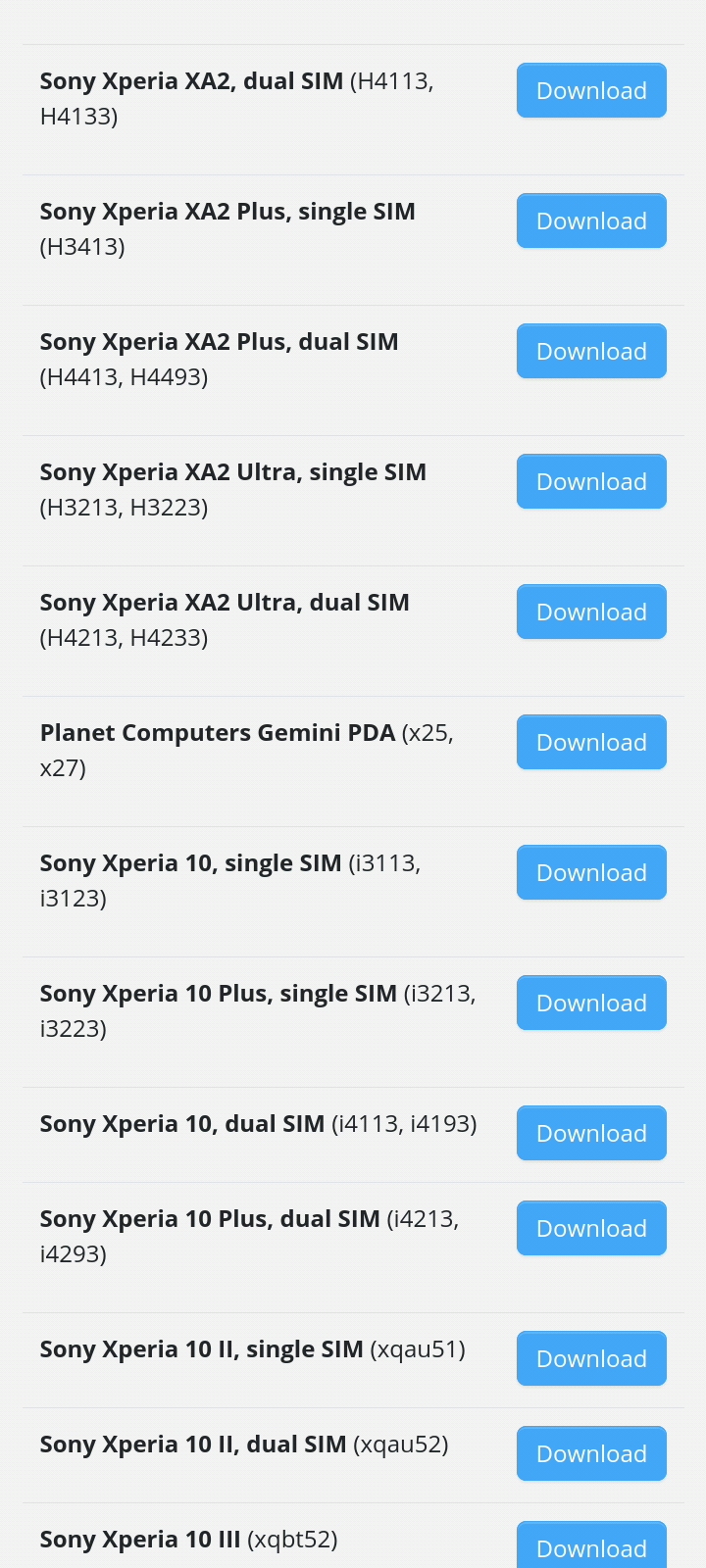
Task: Download for Sony Xperia 10, single SIM
Action: pos(591,872)
